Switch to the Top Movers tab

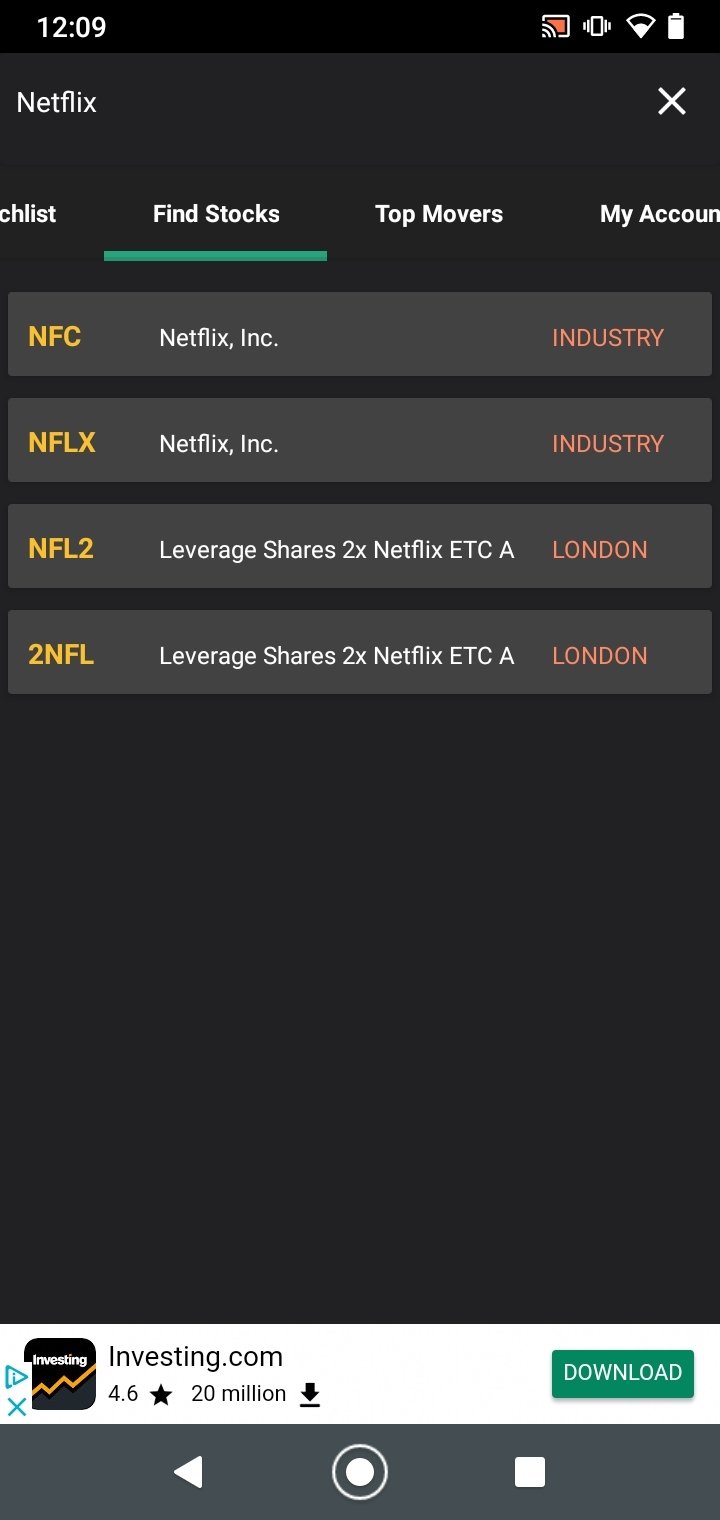[439, 214]
